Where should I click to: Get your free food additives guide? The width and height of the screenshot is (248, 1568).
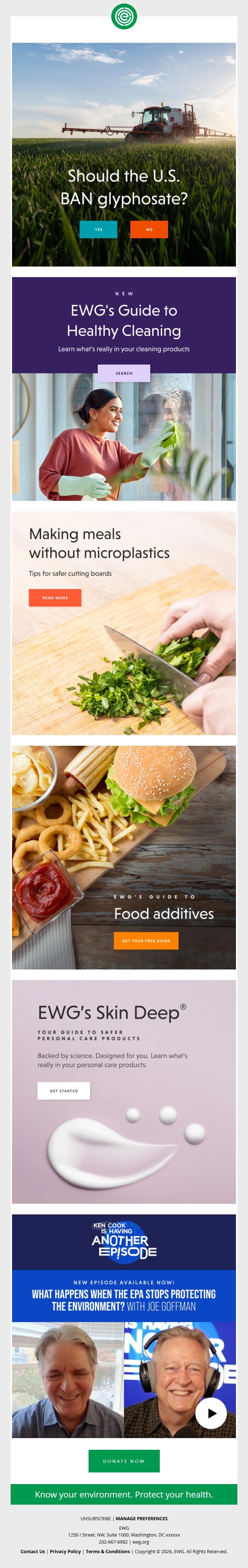click(146, 940)
